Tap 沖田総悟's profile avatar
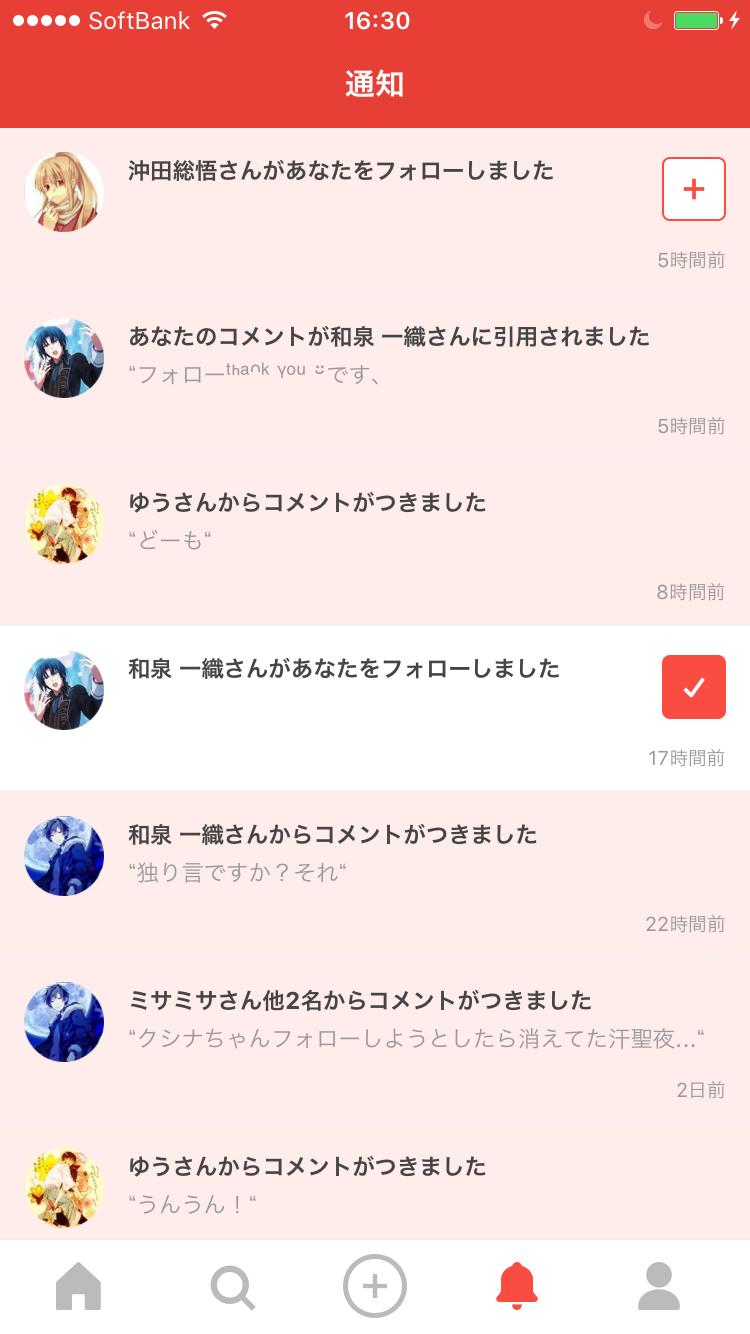This screenshot has width=750, height=1334. tap(63, 192)
